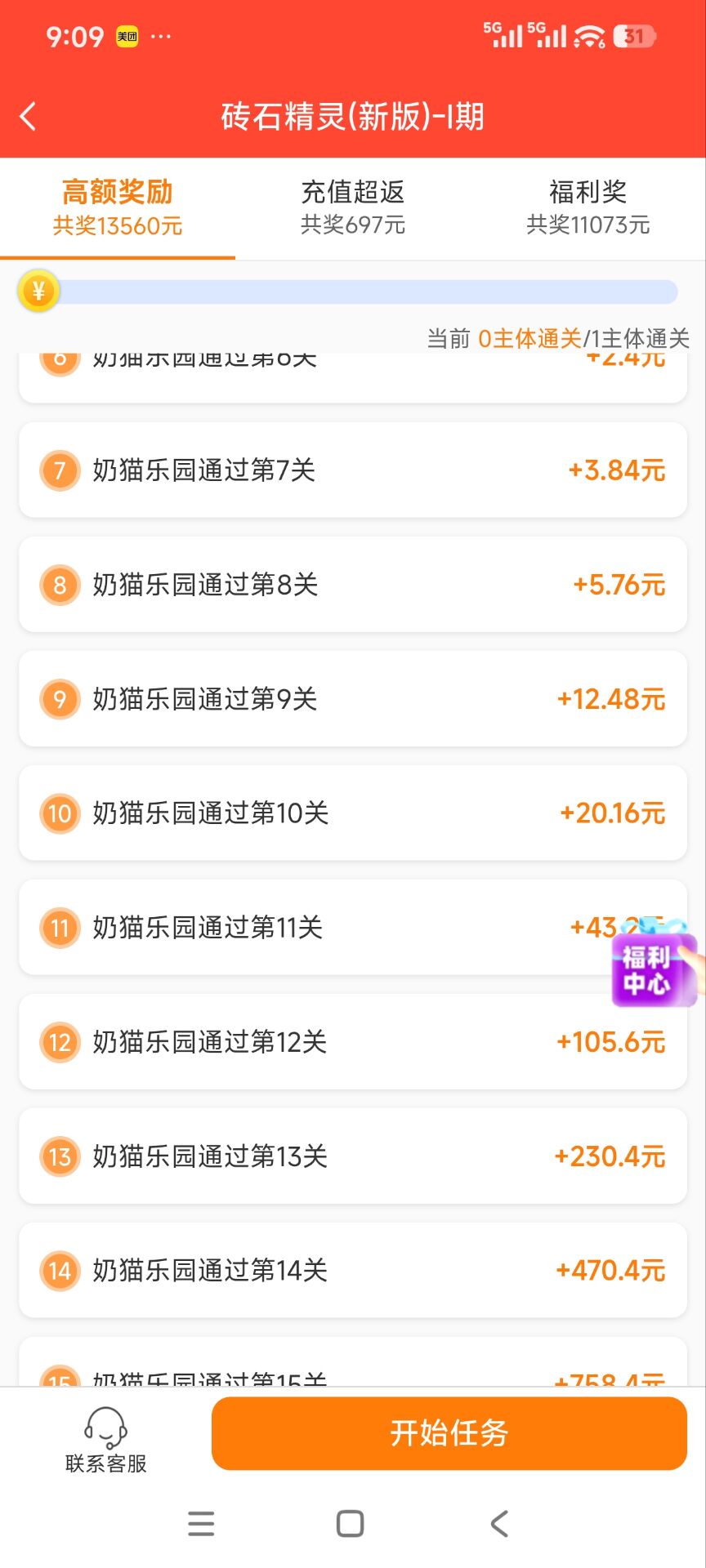Image resolution: width=706 pixels, height=1568 pixels.
Task: Tap the numbered badge 12 circle icon
Action: [59, 1042]
